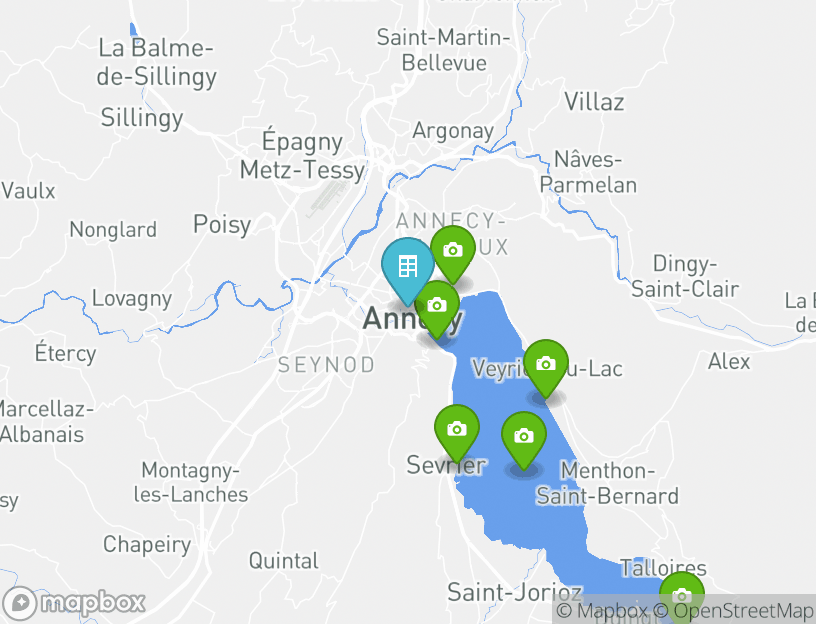Viewport: 816px width, 624px height.
Task: Open the blue building marker in Annecy
Action: click(x=406, y=267)
